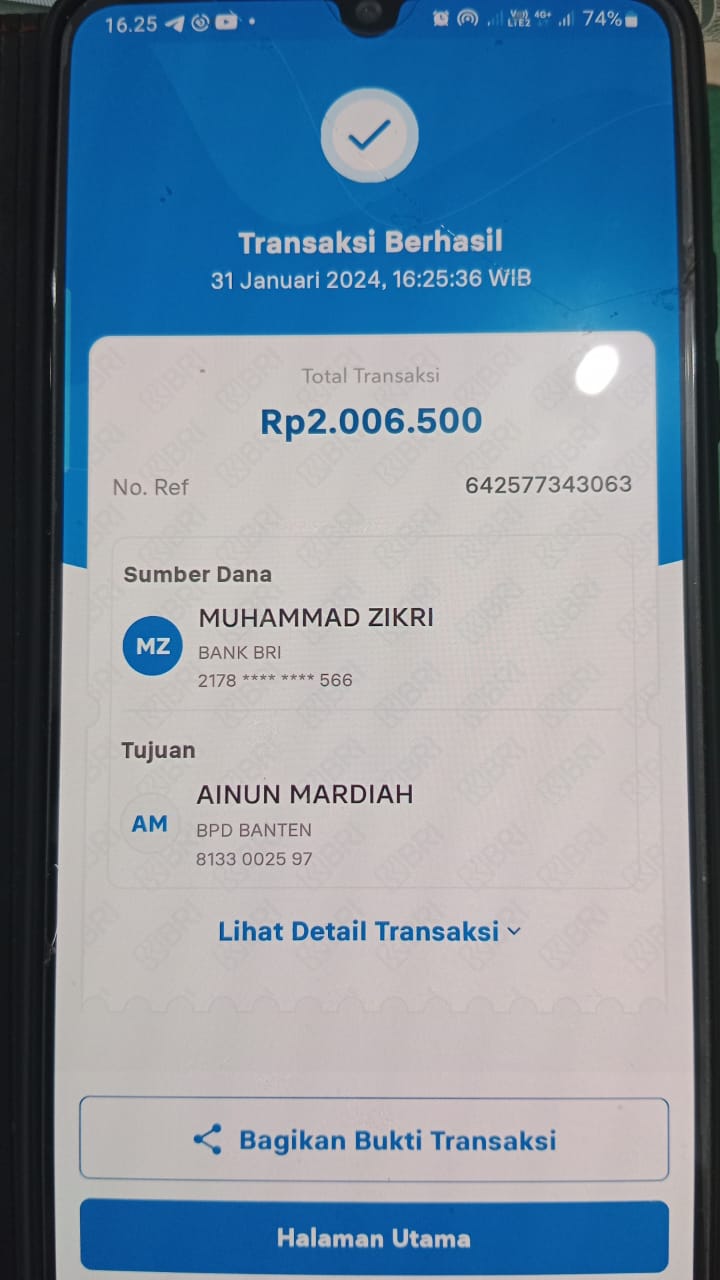Share receipt via Bagikan Bukti Transaksi
This screenshot has width=720, height=1280.
point(374,1140)
